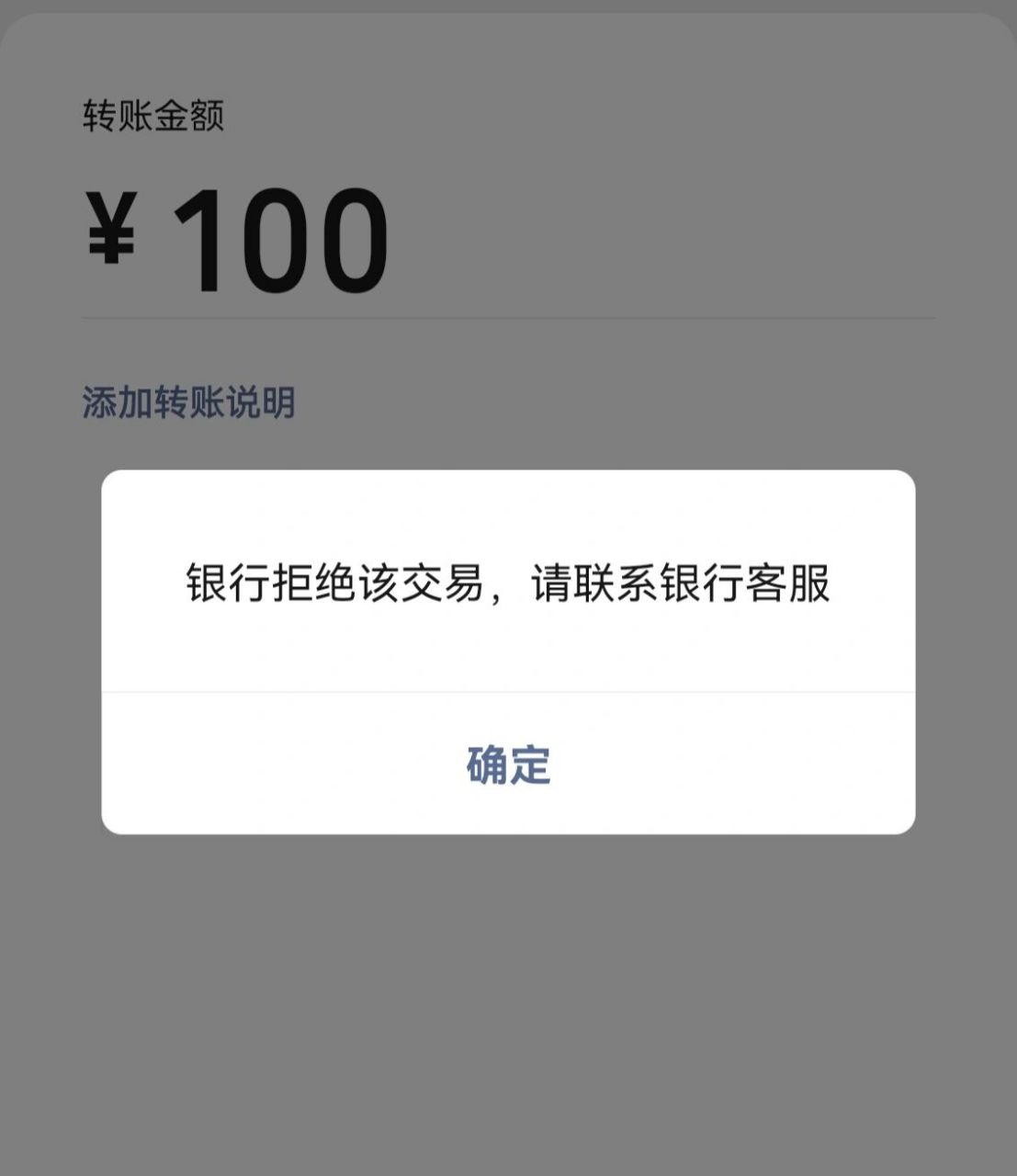Tap 确定 to dismiss the dialog
Image resolution: width=1017 pixels, height=1176 pixels.
point(508,764)
